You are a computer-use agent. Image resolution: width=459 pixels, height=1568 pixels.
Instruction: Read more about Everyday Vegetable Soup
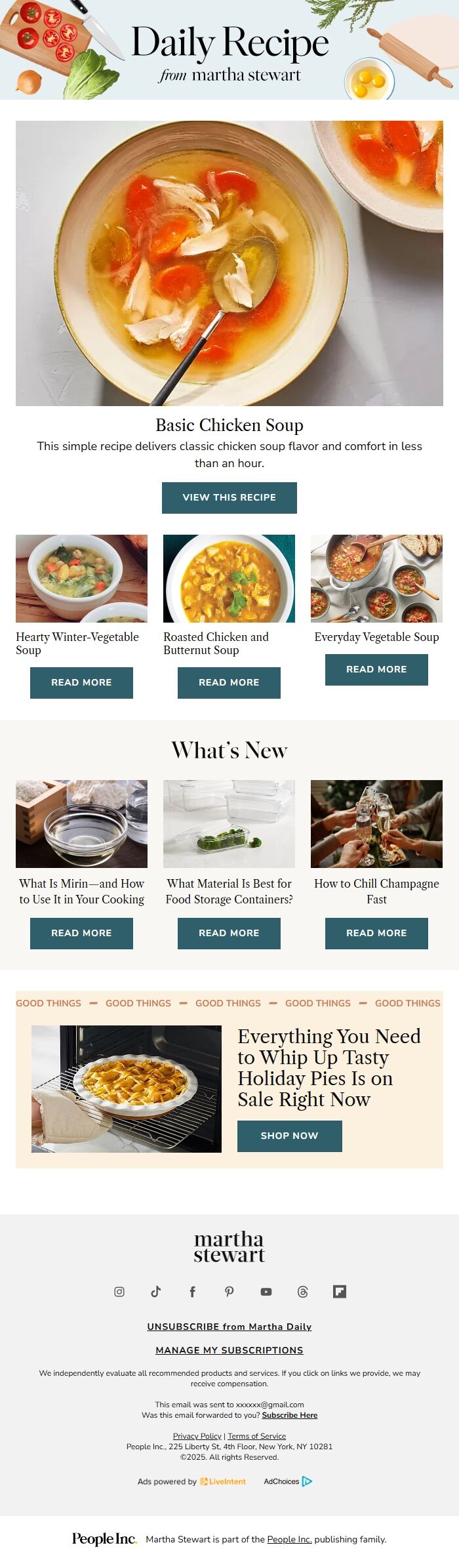[376, 669]
